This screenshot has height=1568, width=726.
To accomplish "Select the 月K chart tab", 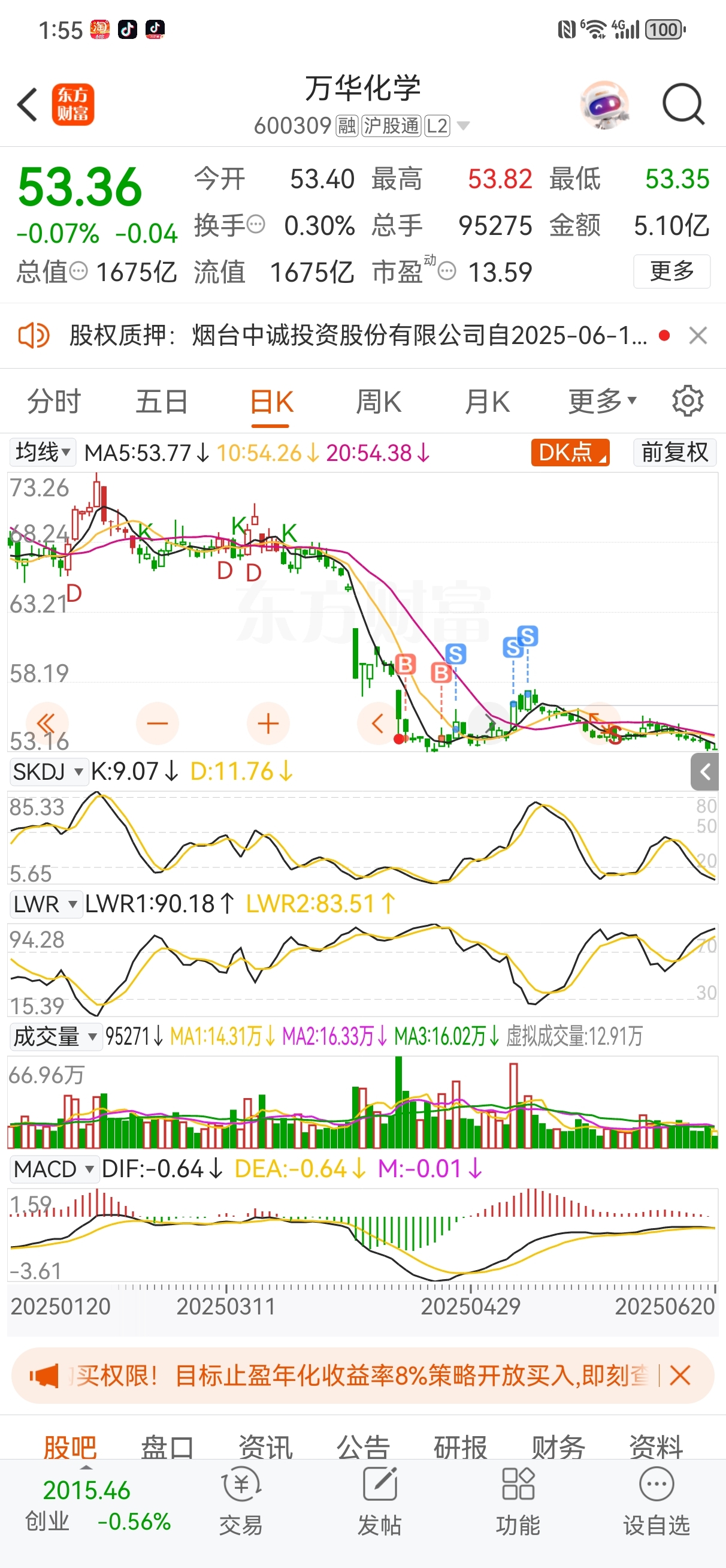I will coord(487,402).
